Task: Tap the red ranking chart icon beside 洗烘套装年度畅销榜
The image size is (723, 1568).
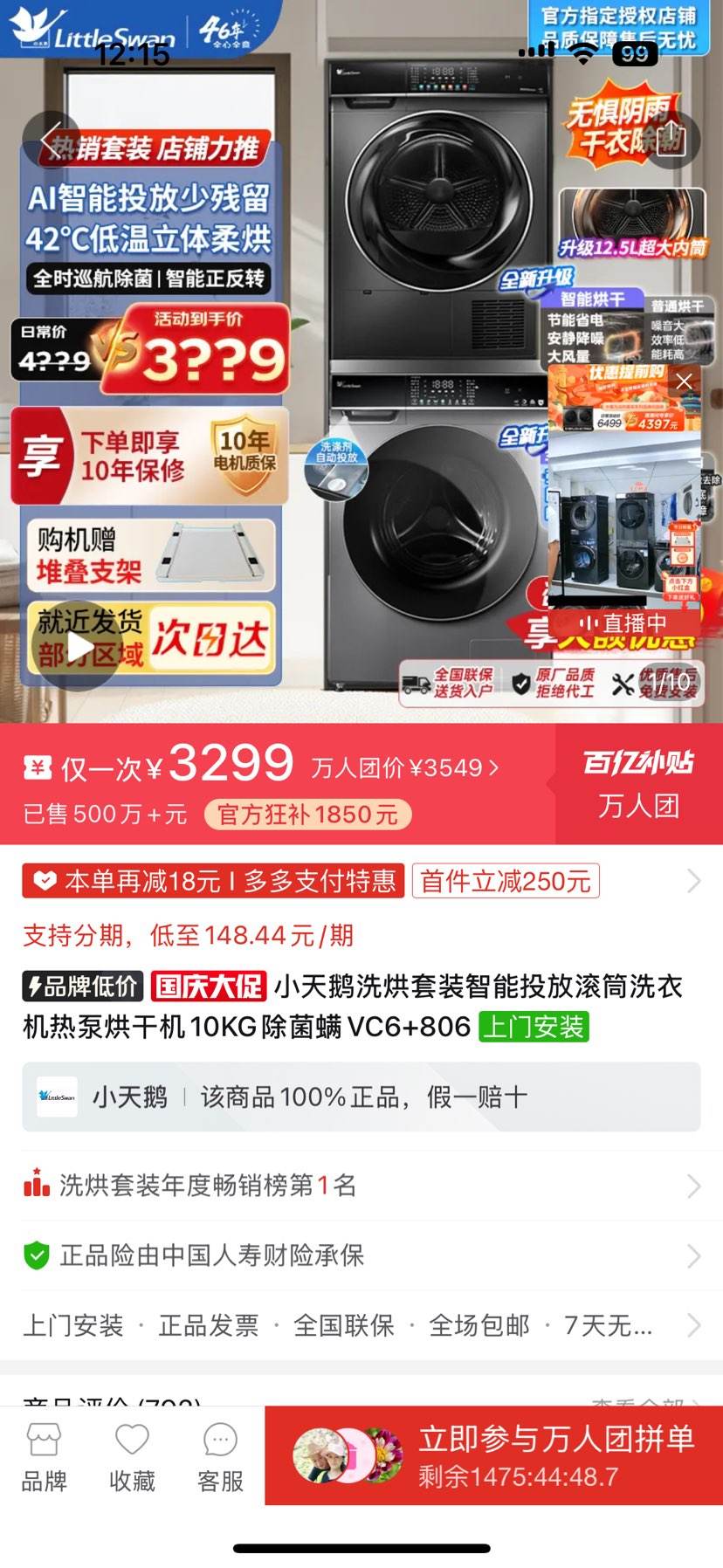Action: [x=35, y=1186]
